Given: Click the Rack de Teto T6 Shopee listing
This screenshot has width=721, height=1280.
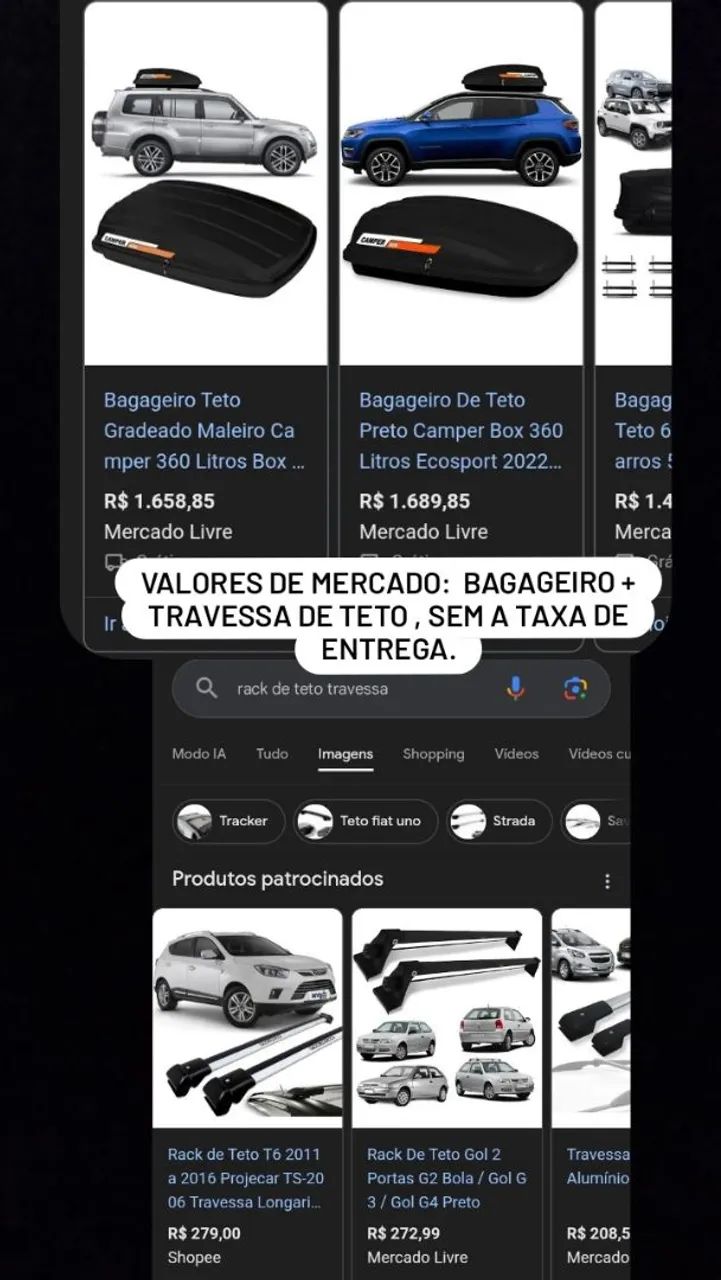Looking at the screenshot, I should [x=242, y=1180].
